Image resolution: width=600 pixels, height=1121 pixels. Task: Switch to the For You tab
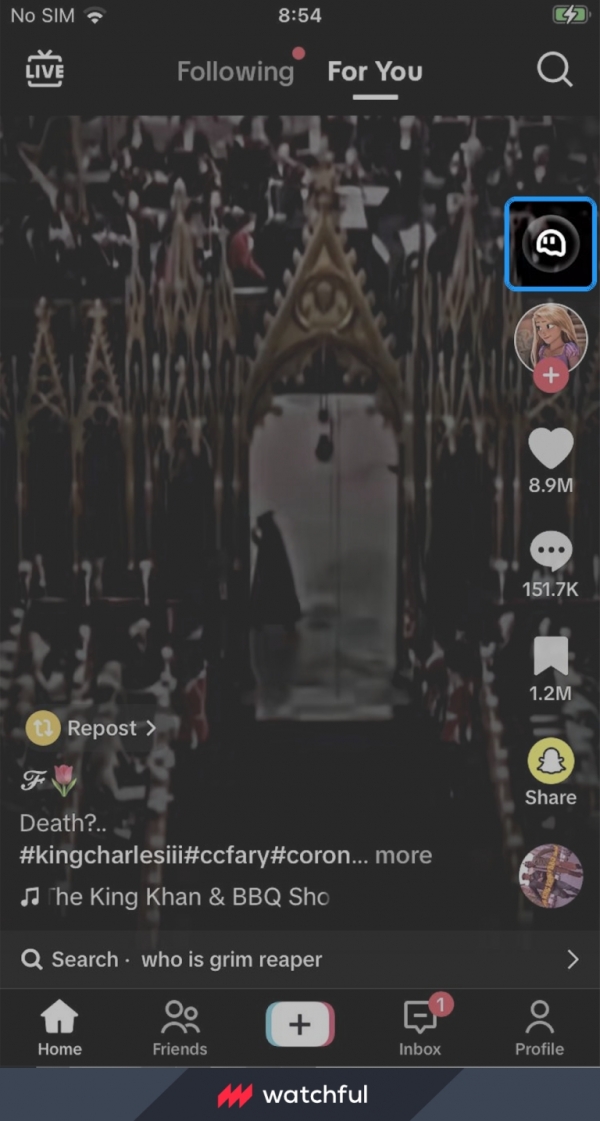(375, 72)
